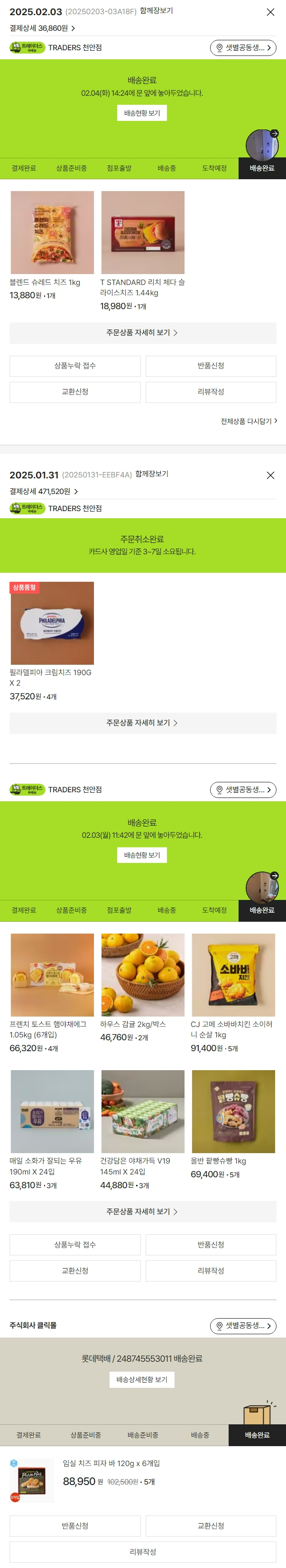Open delivery address chip under 주식회사 클릭몰

(x=243, y=1326)
